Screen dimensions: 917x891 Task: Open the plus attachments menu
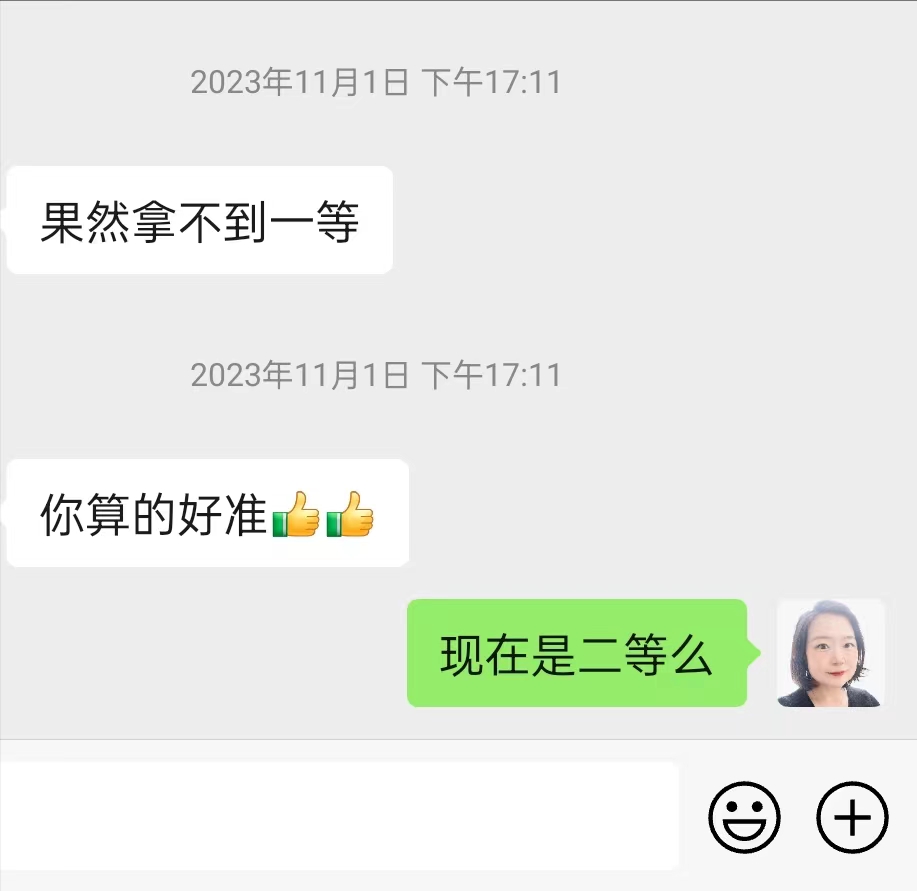click(x=852, y=816)
